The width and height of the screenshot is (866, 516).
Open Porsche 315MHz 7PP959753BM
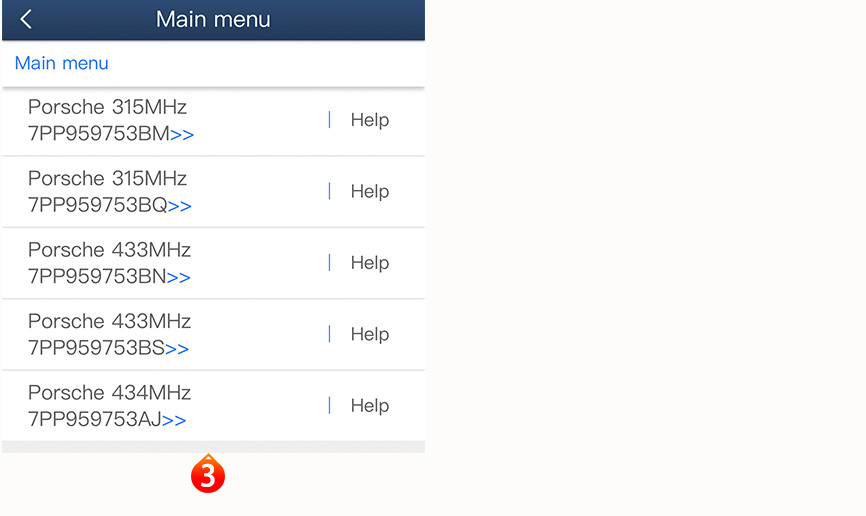(x=110, y=121)
